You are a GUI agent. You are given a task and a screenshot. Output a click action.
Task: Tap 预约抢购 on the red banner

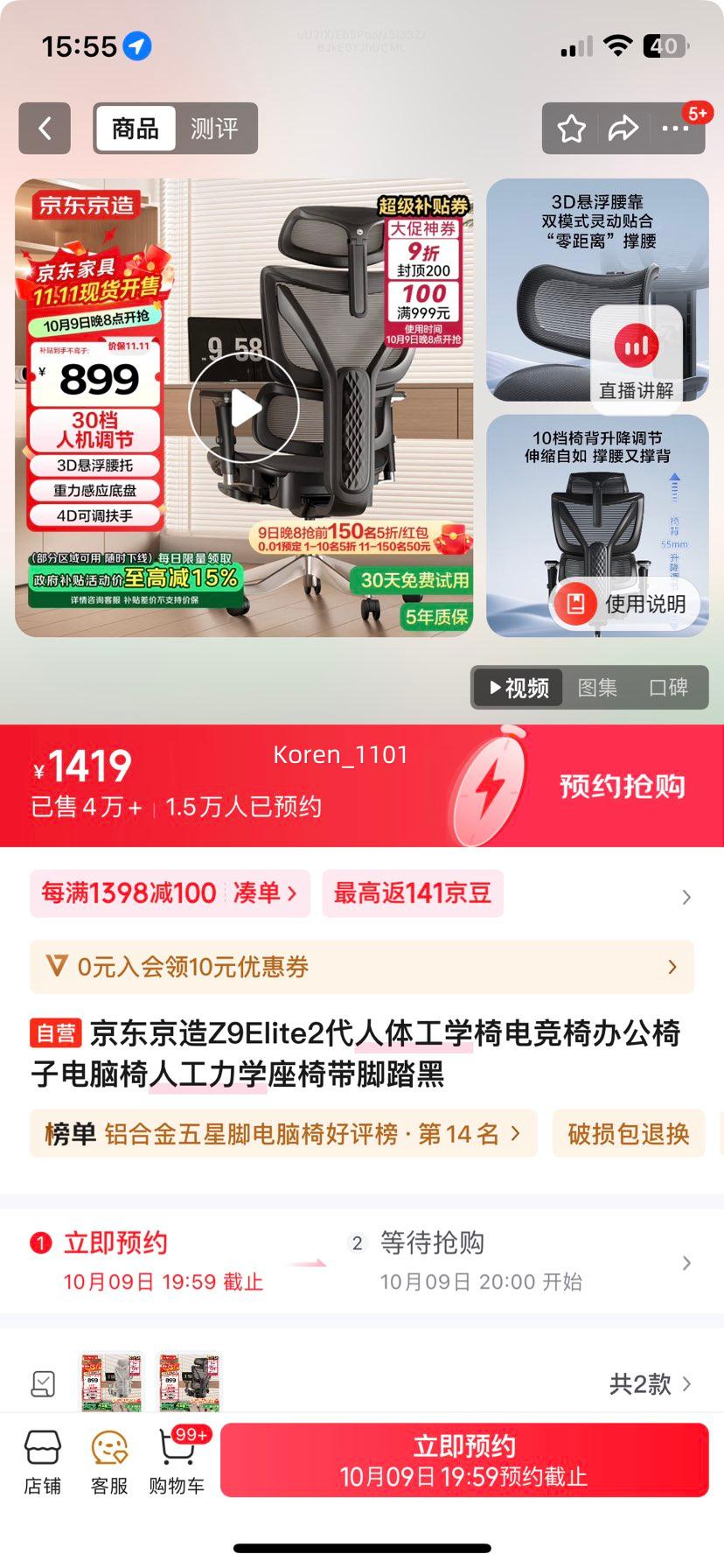pyautogui.click(x=622, y=786)
